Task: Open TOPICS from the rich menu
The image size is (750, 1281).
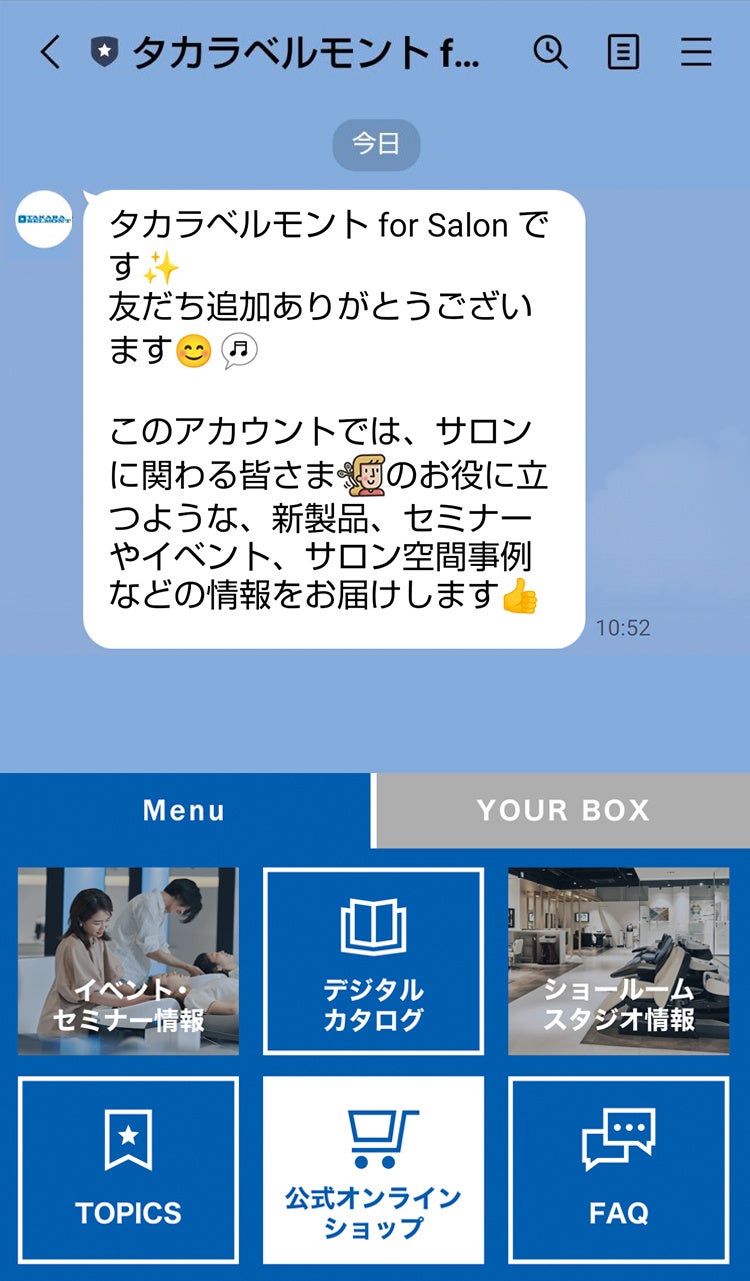Action: (x=128, y=1170)
